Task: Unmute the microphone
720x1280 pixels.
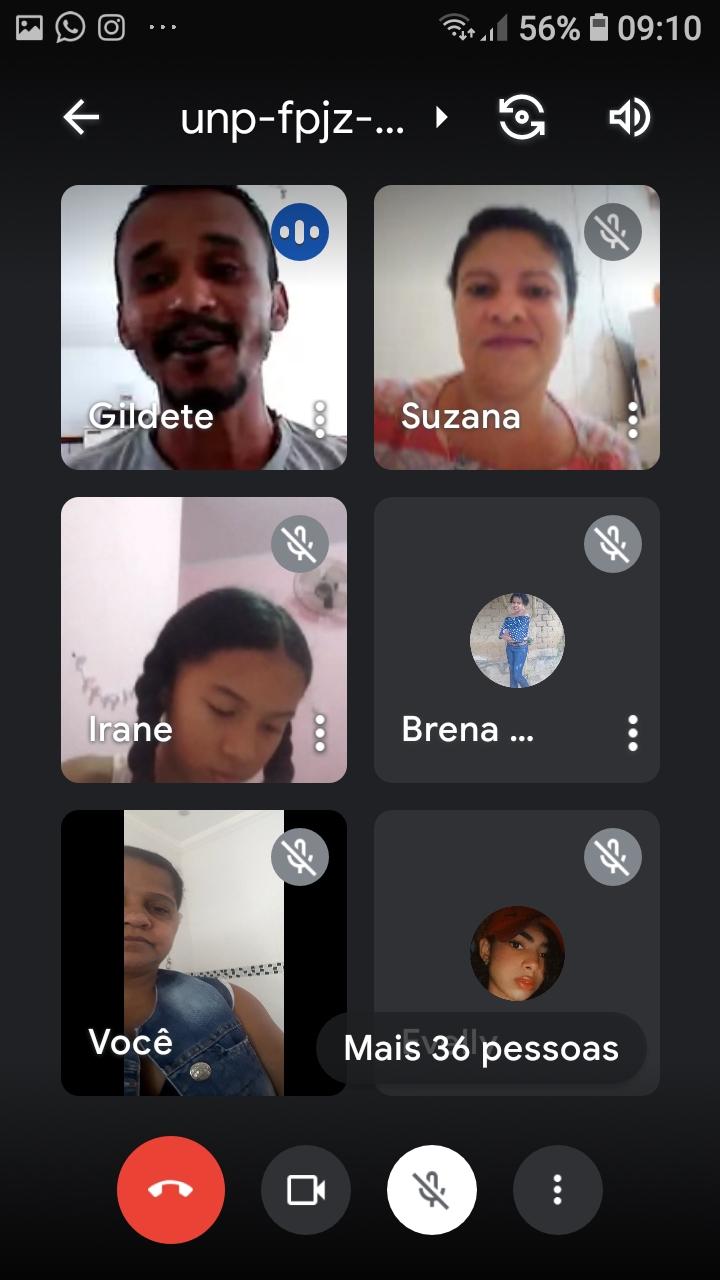Action: pos(432,1190)
